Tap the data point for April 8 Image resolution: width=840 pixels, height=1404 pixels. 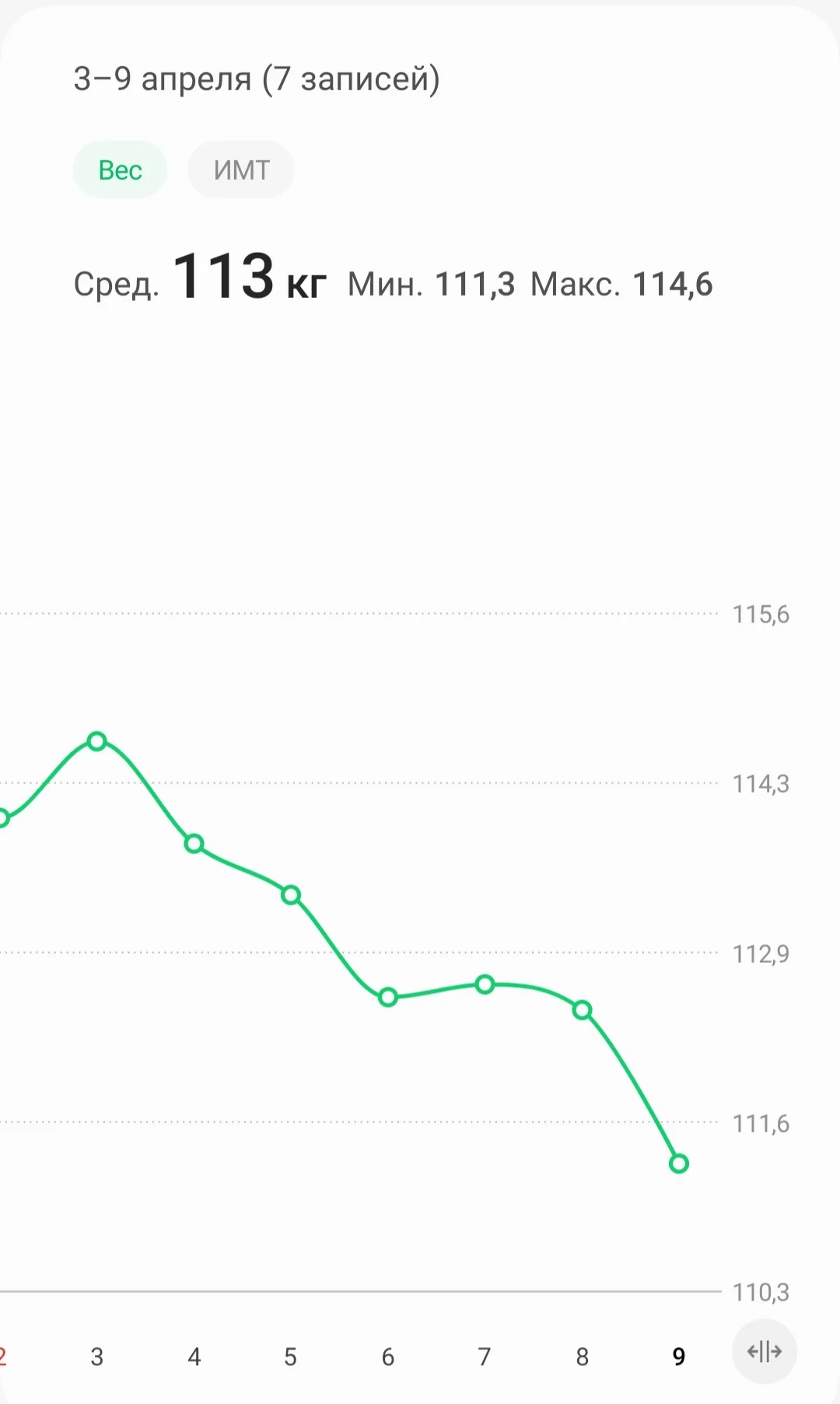pyautogui.click(x=581, y=1009)
